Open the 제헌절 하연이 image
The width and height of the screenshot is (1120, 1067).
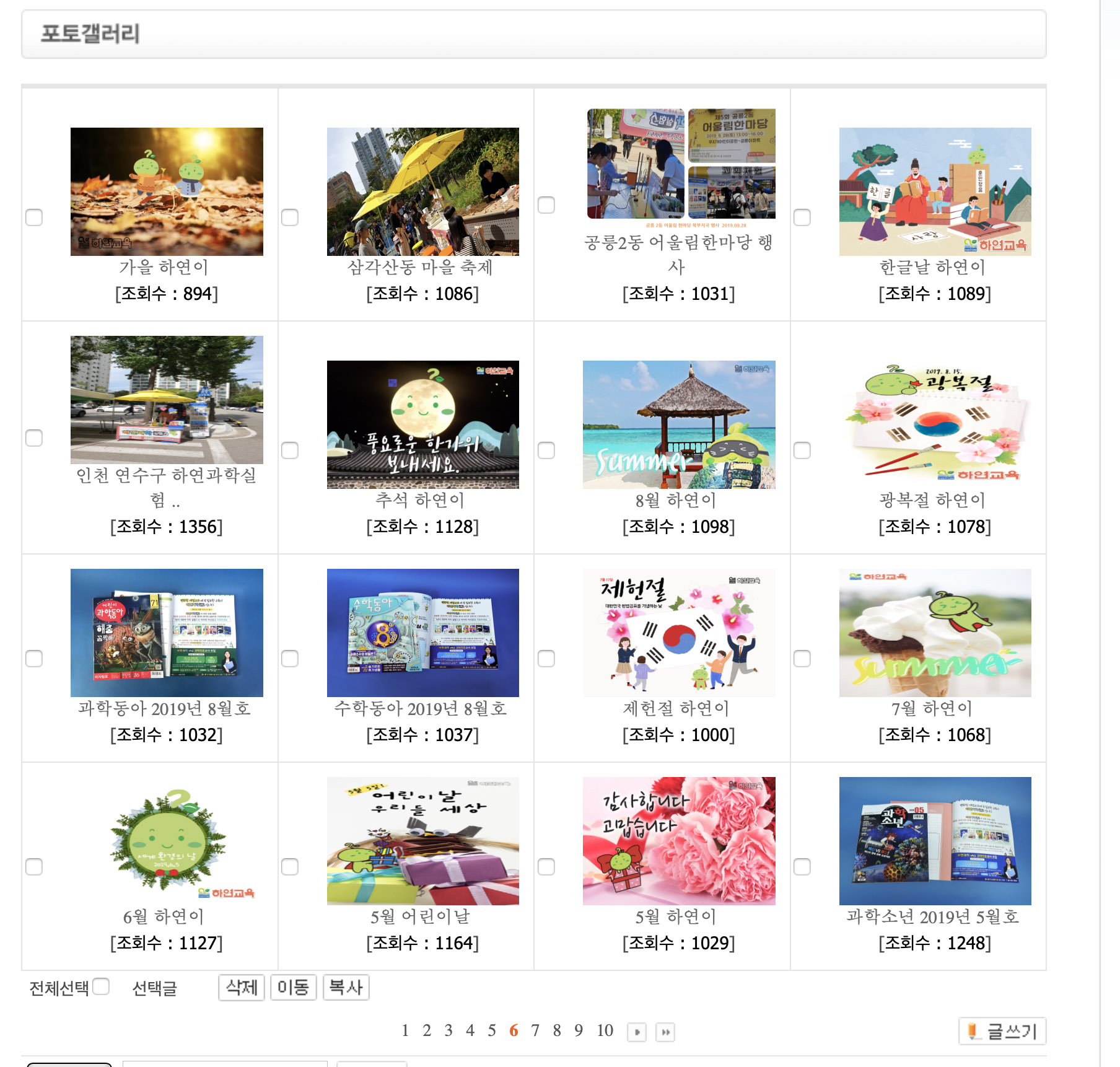pos(678,633)
